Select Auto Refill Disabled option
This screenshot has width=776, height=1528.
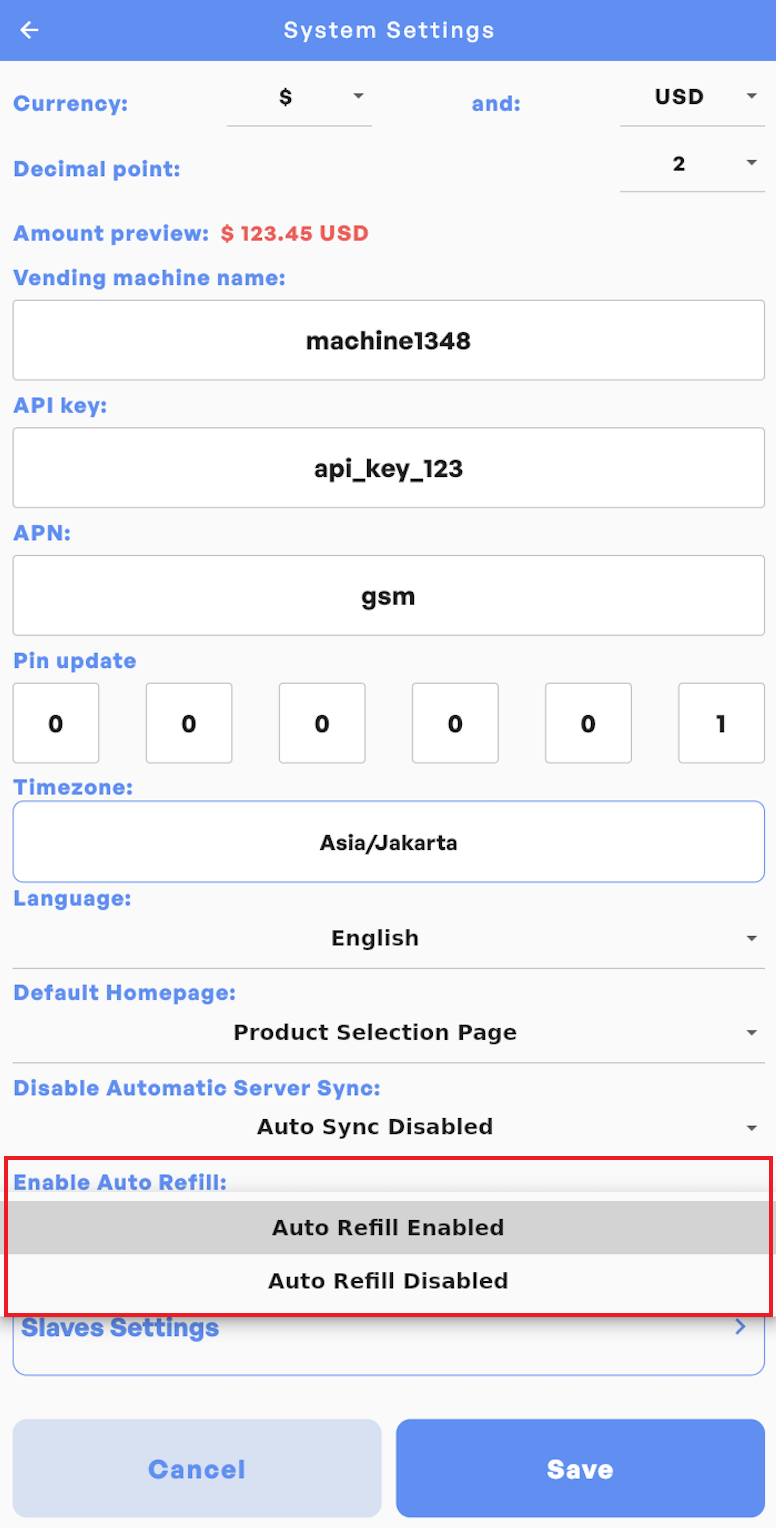388,1280
